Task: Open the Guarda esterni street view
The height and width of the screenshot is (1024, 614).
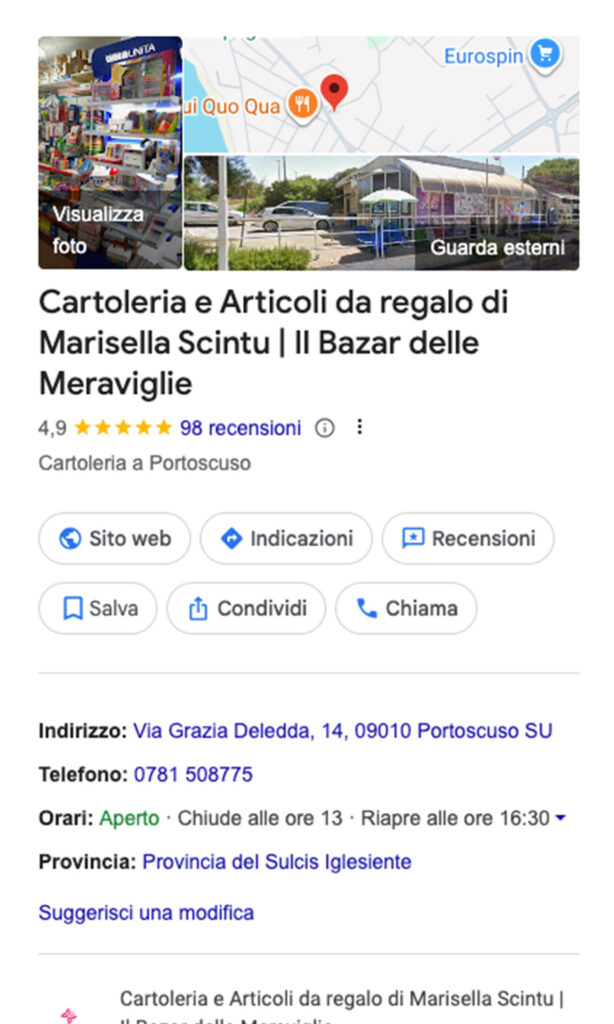Action: click(x=381, y=213)
